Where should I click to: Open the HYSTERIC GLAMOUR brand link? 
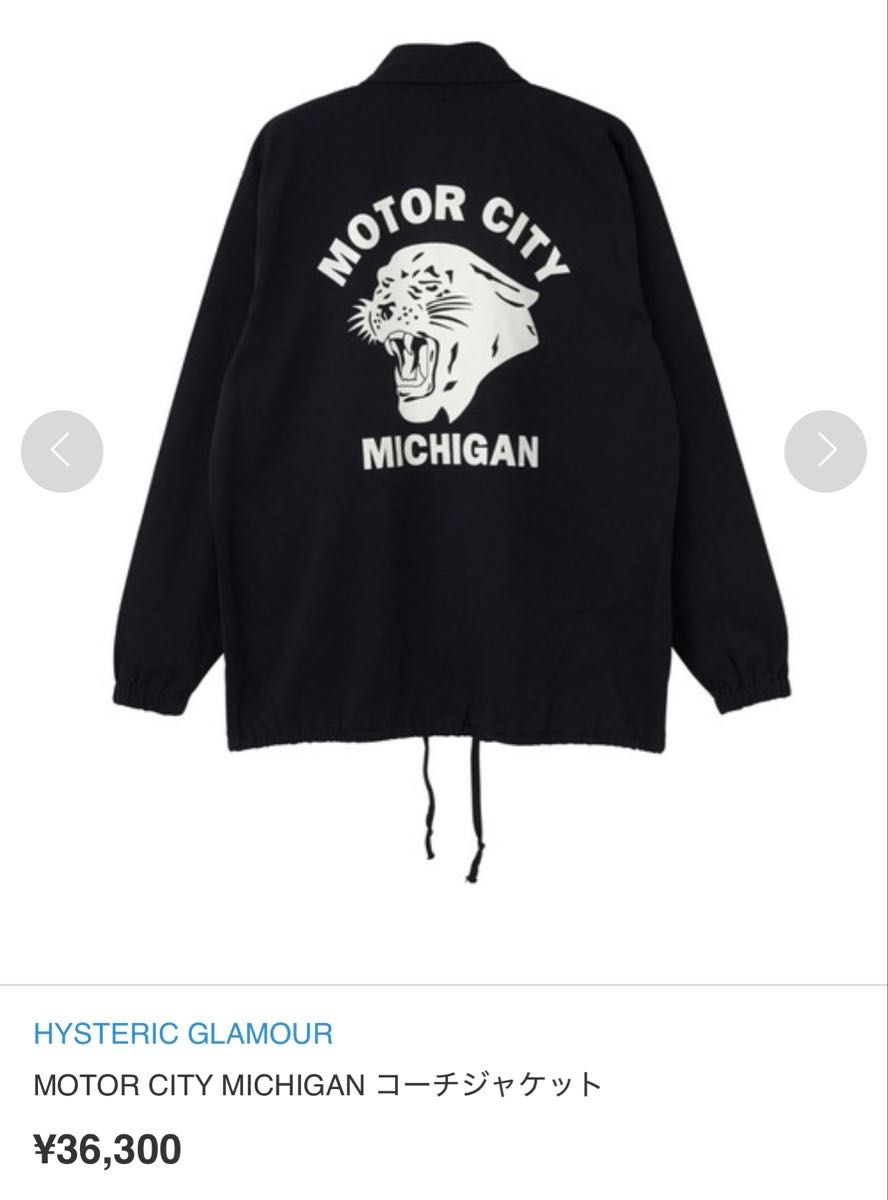coord(183,1033)
